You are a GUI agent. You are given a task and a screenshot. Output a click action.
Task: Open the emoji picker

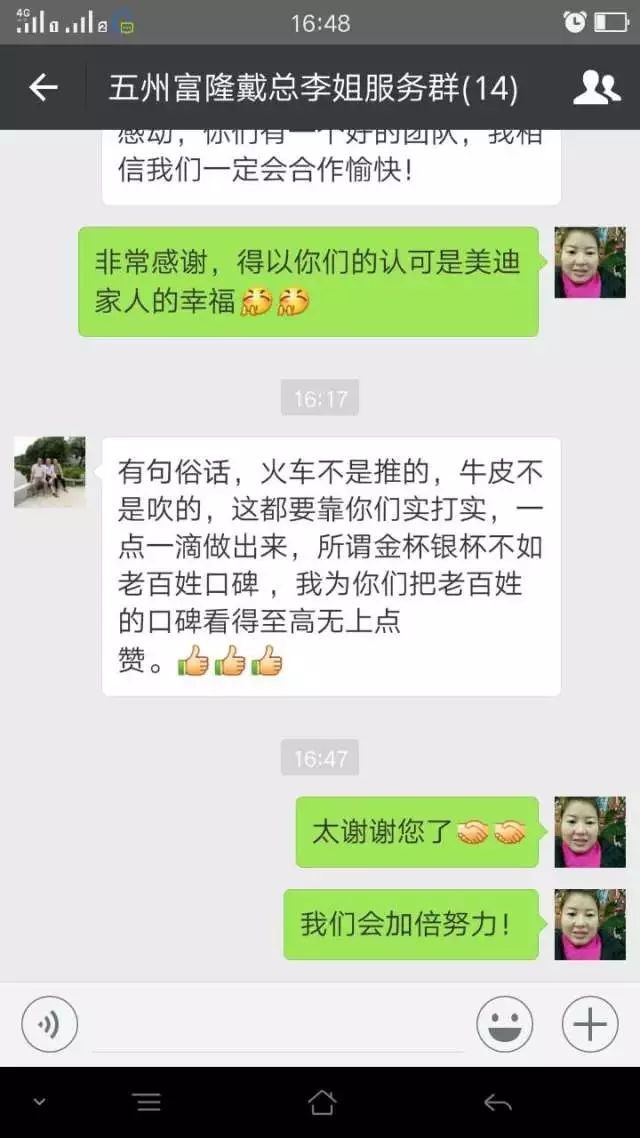coord(504,1025)
